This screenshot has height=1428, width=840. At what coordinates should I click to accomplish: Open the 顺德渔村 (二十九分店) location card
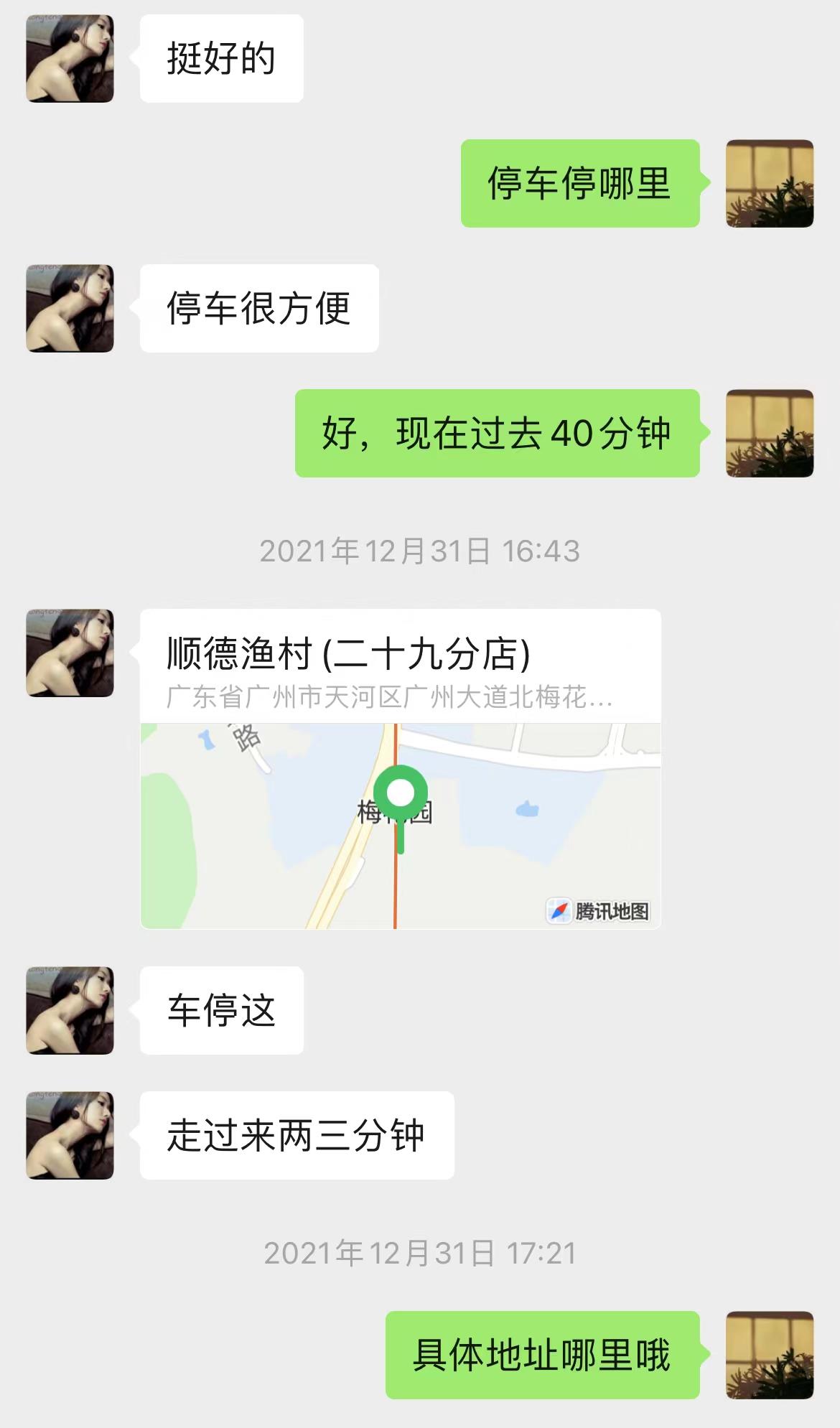400,768
